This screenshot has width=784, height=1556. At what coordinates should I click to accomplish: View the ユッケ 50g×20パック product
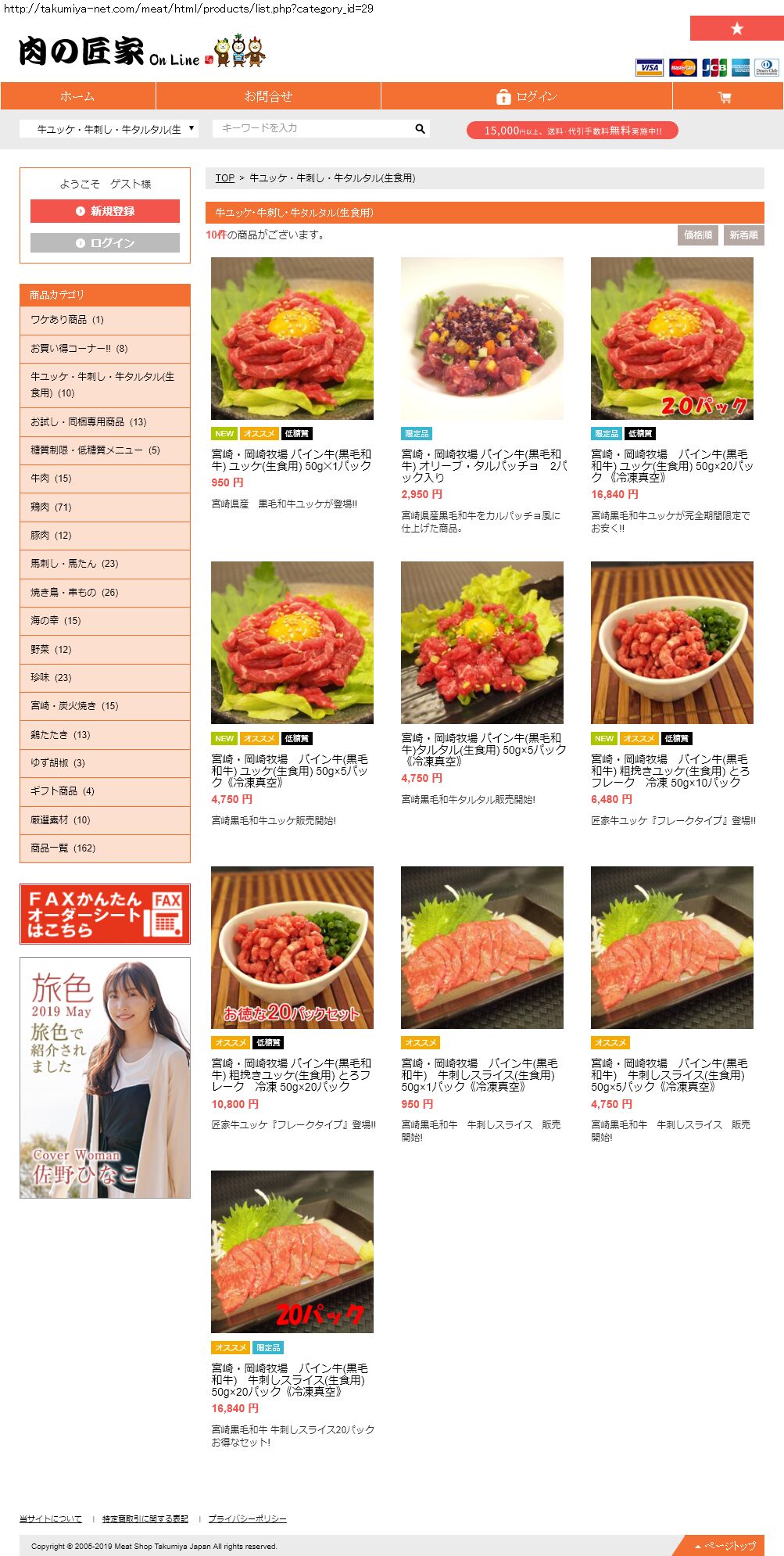pos(671,466)
